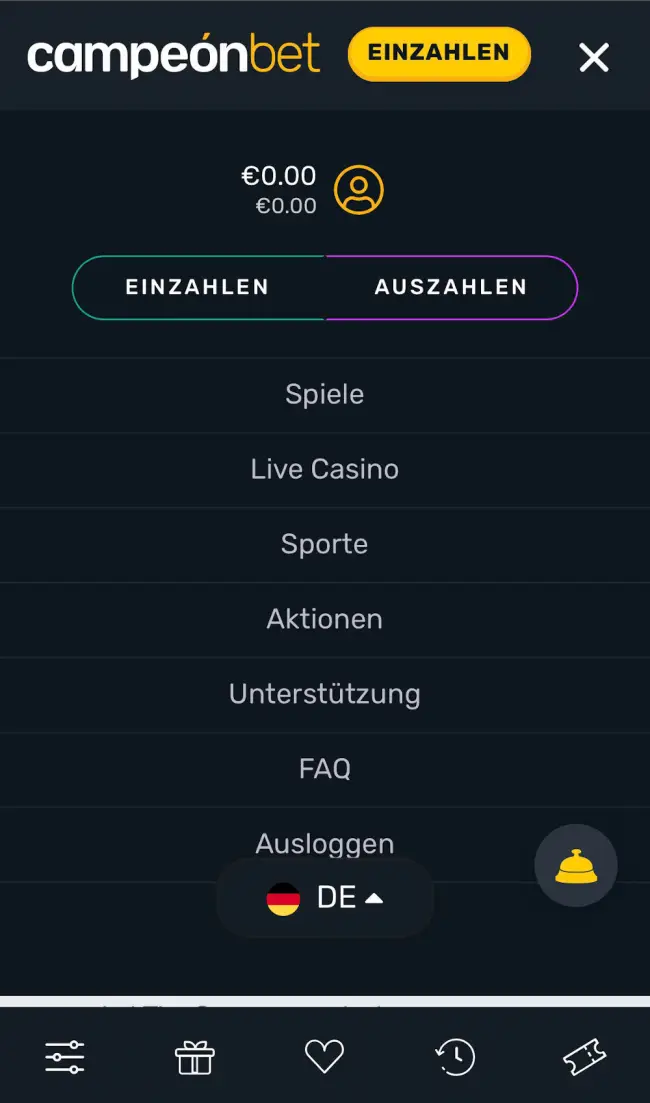Open the history clock icon
Viewport: 650px width, 1103px height.
click(455, 1056)
